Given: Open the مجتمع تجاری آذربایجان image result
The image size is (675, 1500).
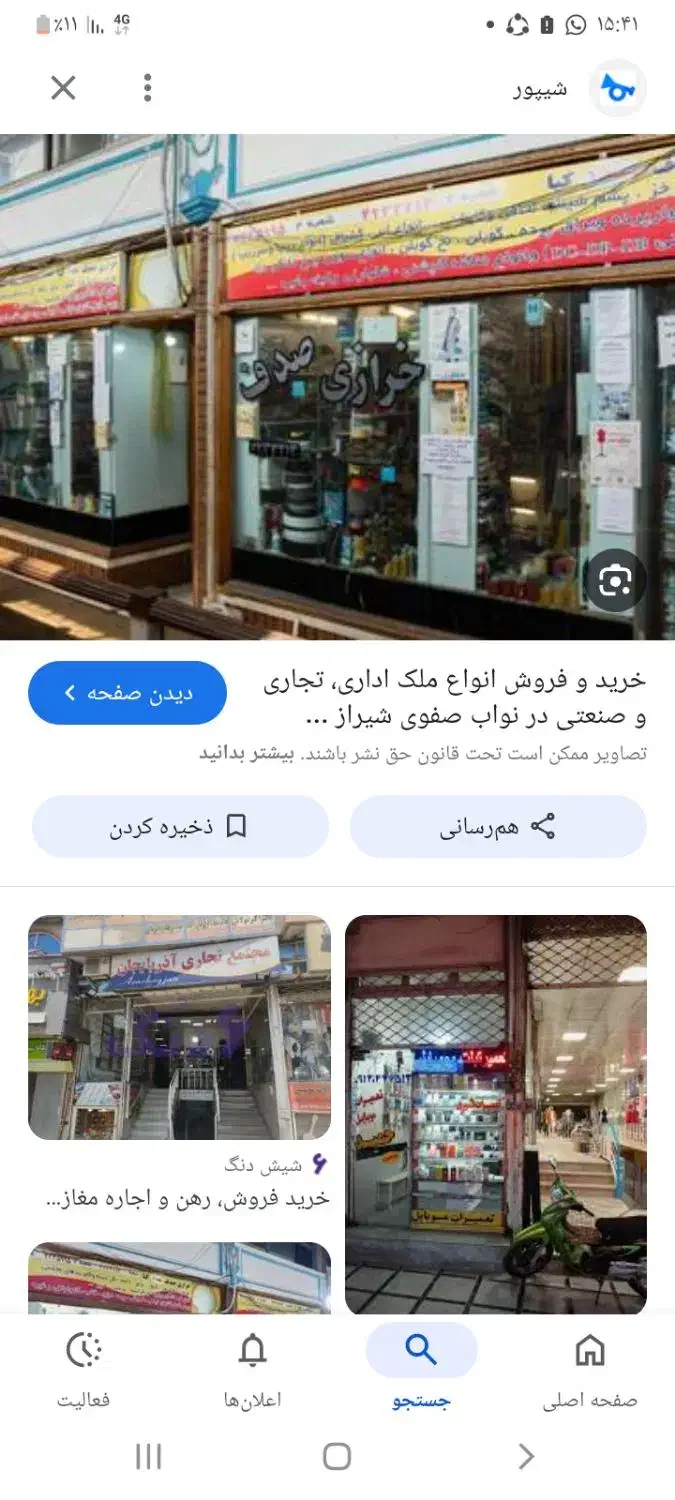Looking at the screenshot, I should coord(179,1027).
